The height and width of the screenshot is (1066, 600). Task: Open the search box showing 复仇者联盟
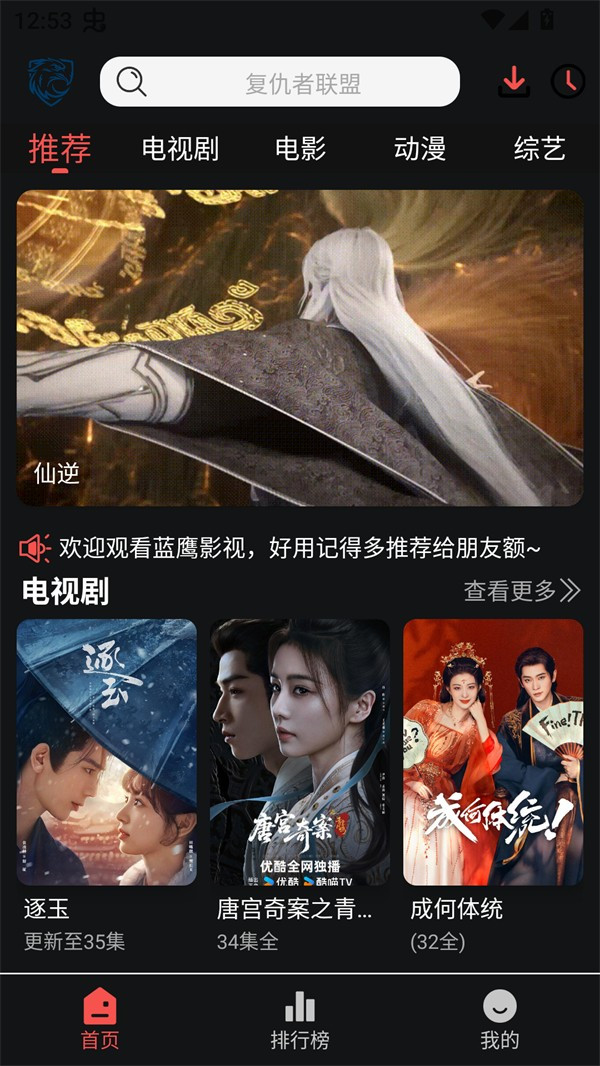point(280,82)
